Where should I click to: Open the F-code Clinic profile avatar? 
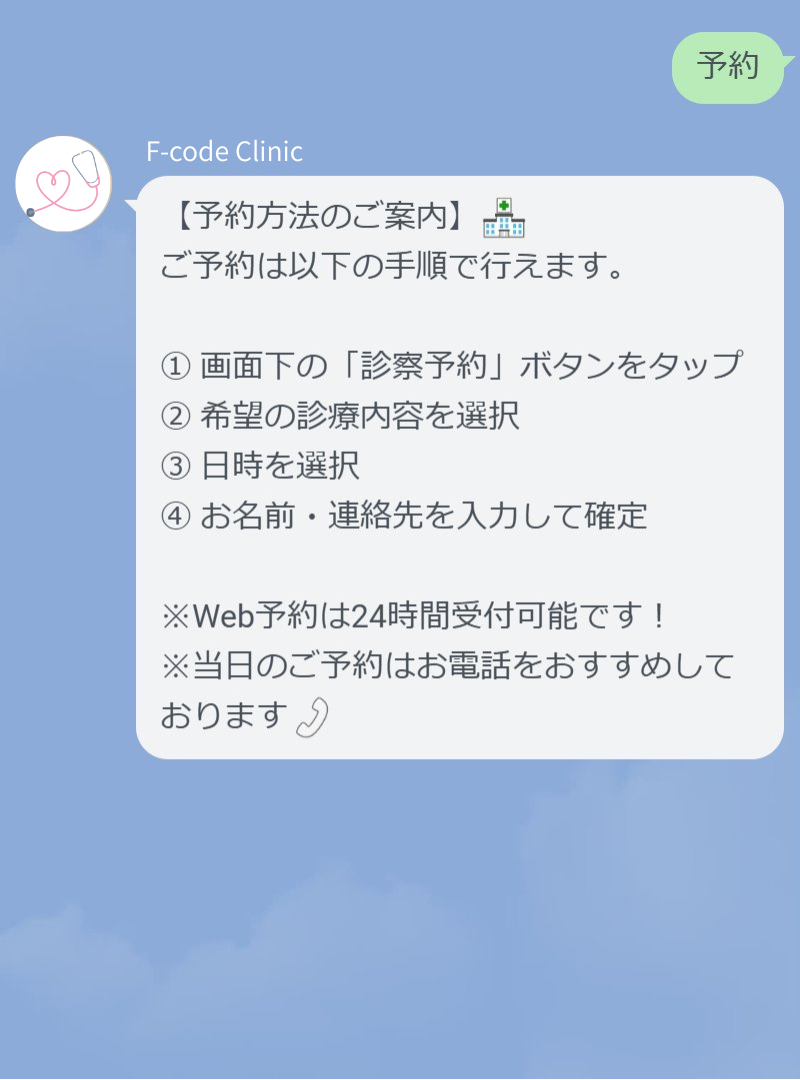click(x=64, y=184)
